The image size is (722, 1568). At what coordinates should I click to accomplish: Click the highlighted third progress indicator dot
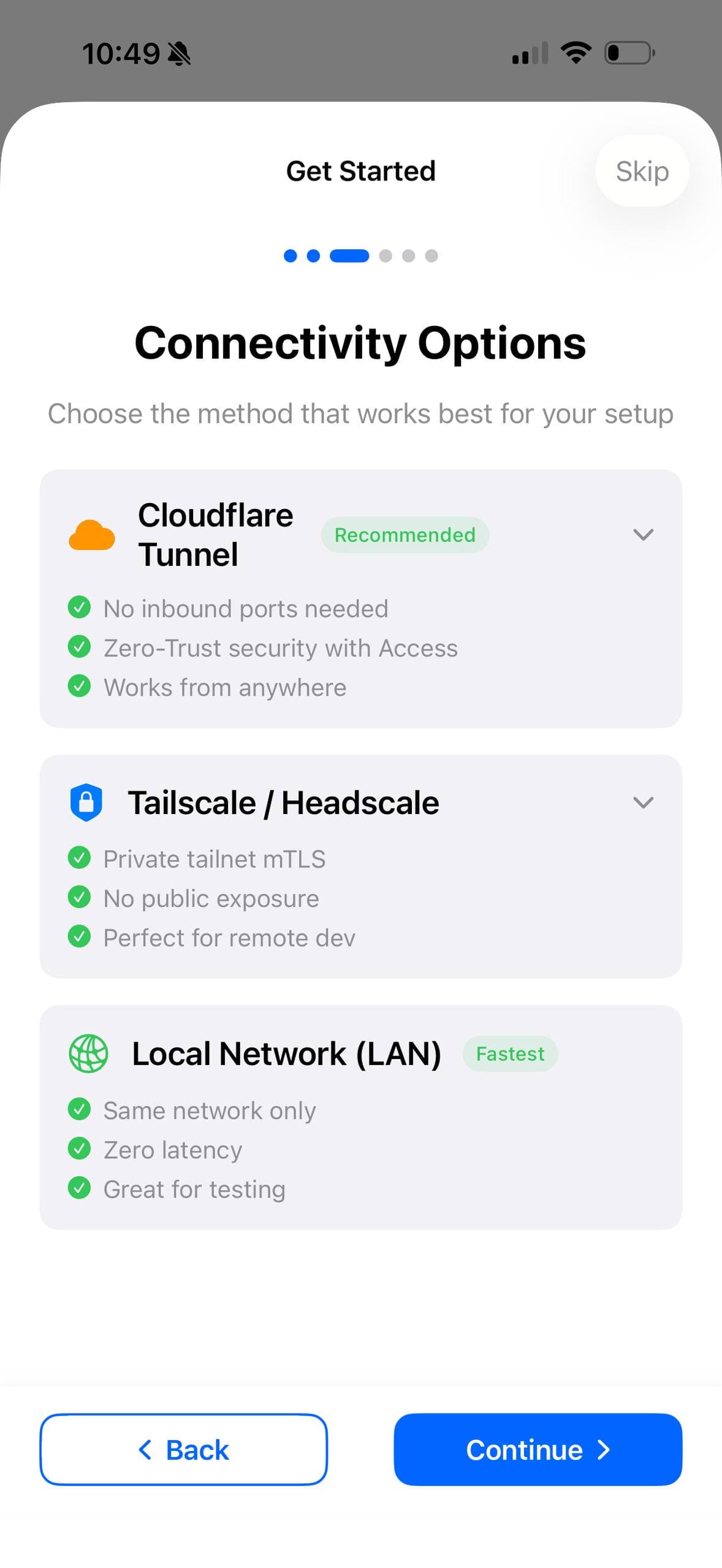349,256
